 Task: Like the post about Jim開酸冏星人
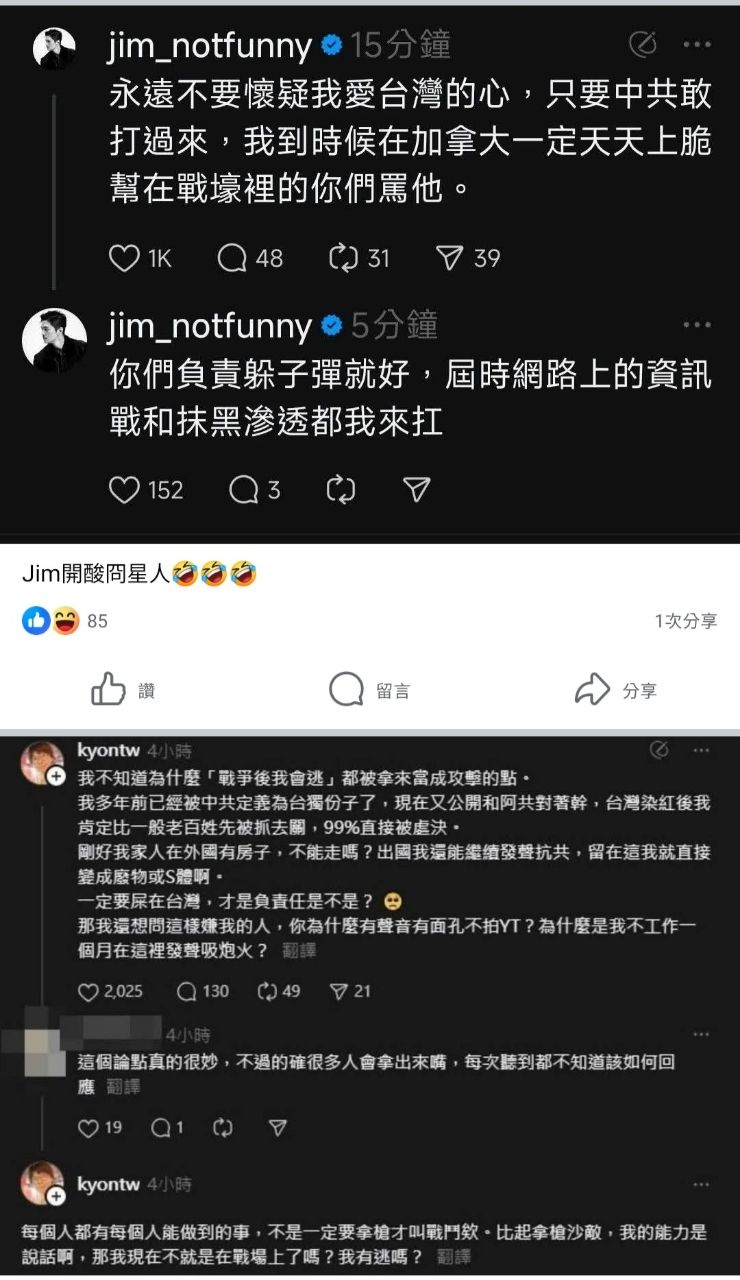click(123, 690)
